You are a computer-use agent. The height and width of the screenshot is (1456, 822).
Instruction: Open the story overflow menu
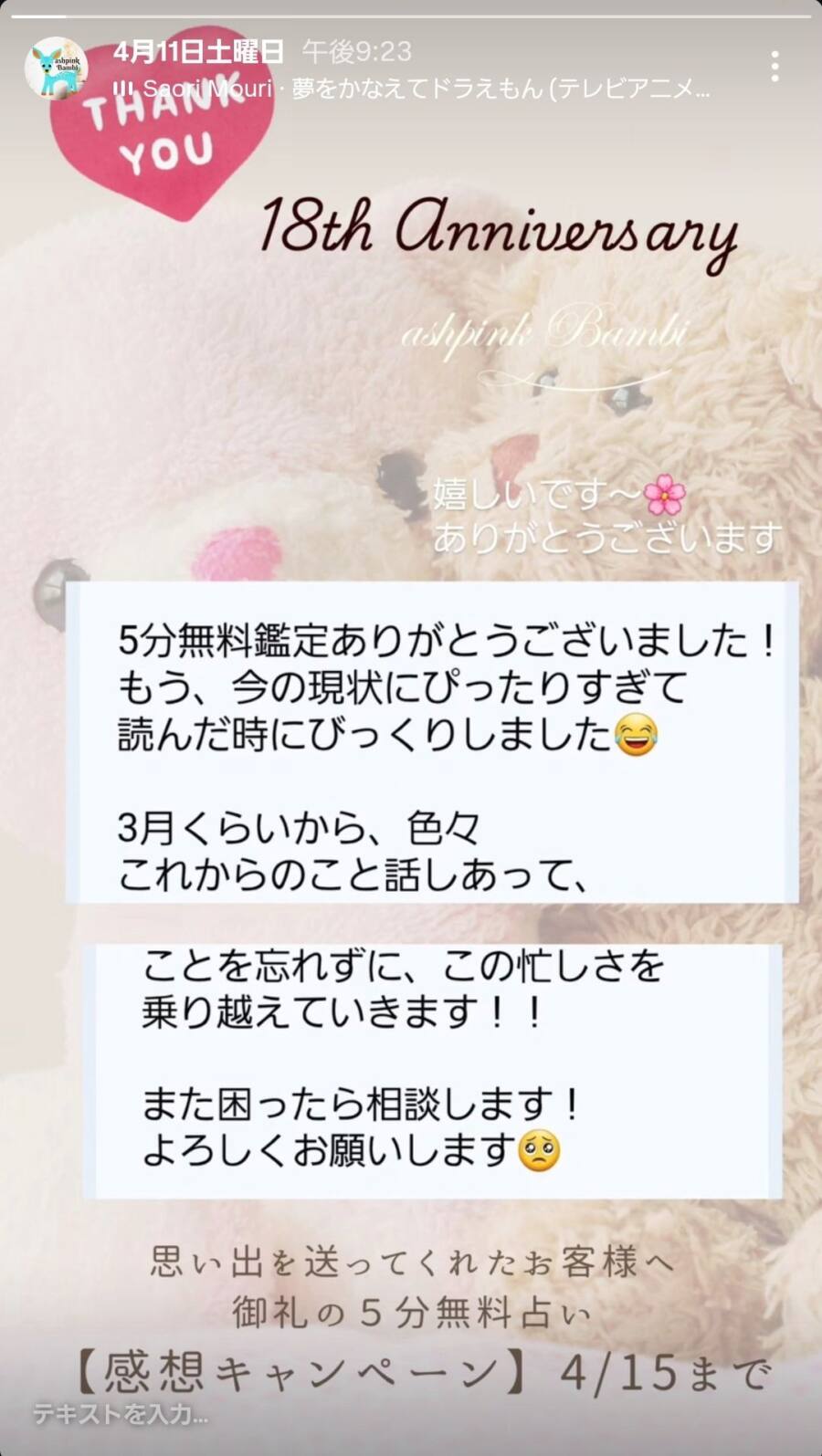point(775,67)
